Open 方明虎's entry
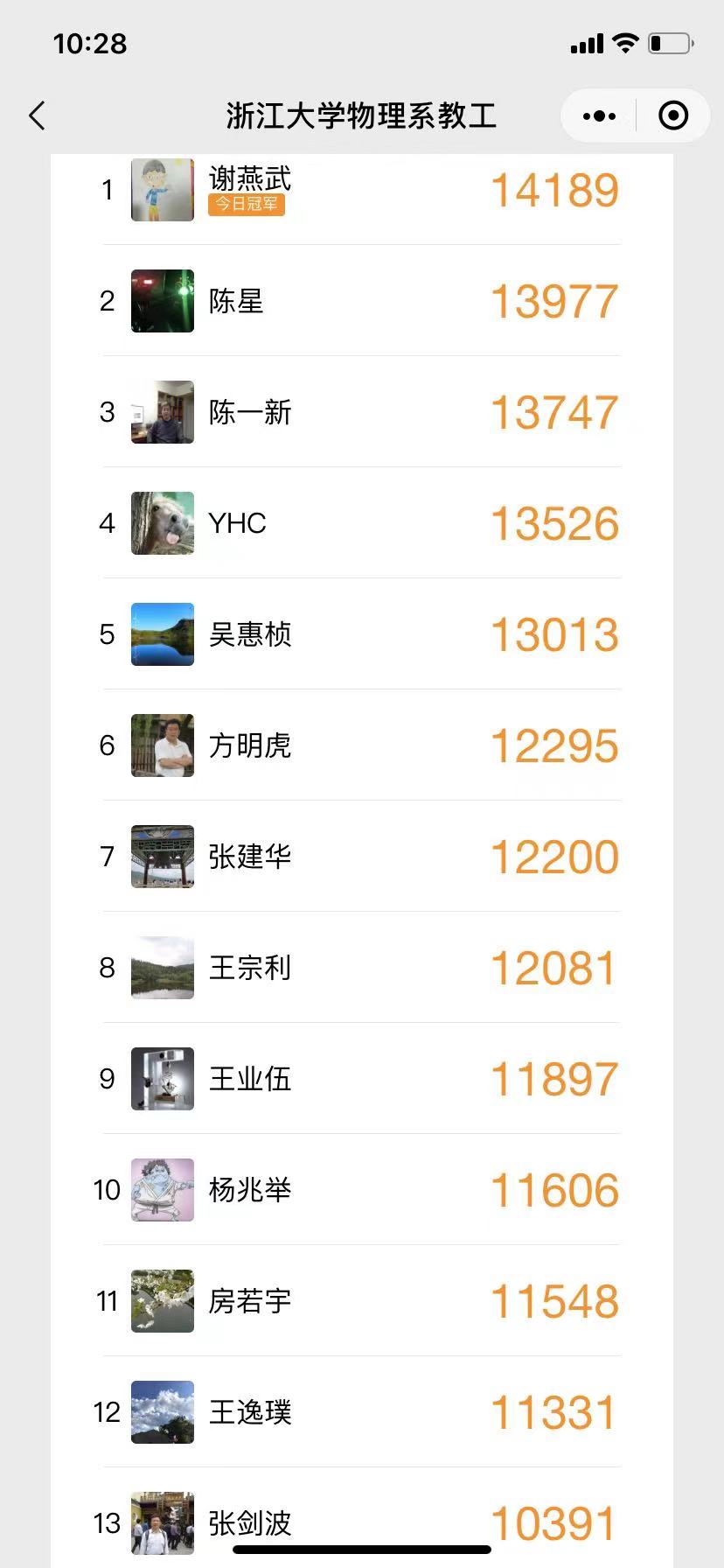724x1568 pixels. coord(361,745)
